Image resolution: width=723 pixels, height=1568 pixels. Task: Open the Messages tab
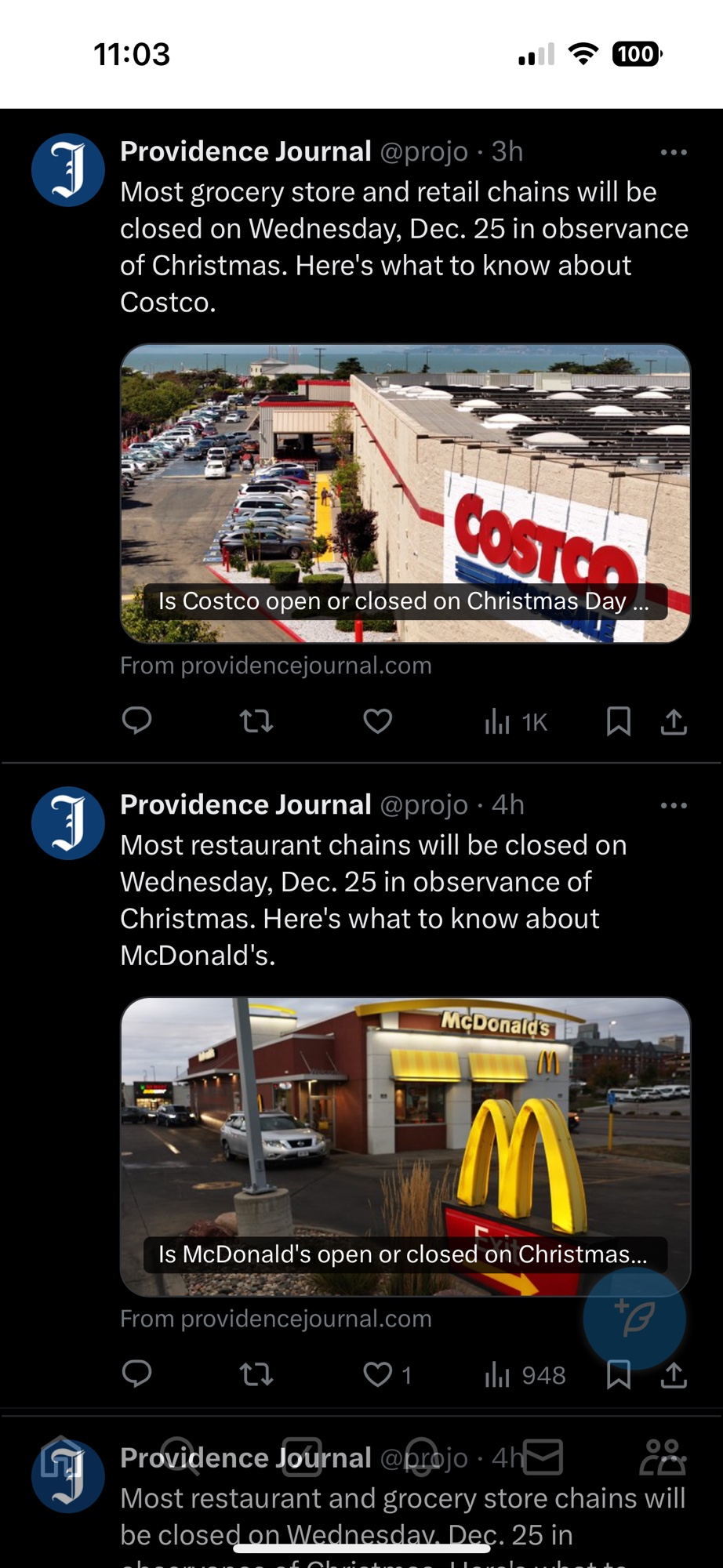click(x=543, y=1457)
